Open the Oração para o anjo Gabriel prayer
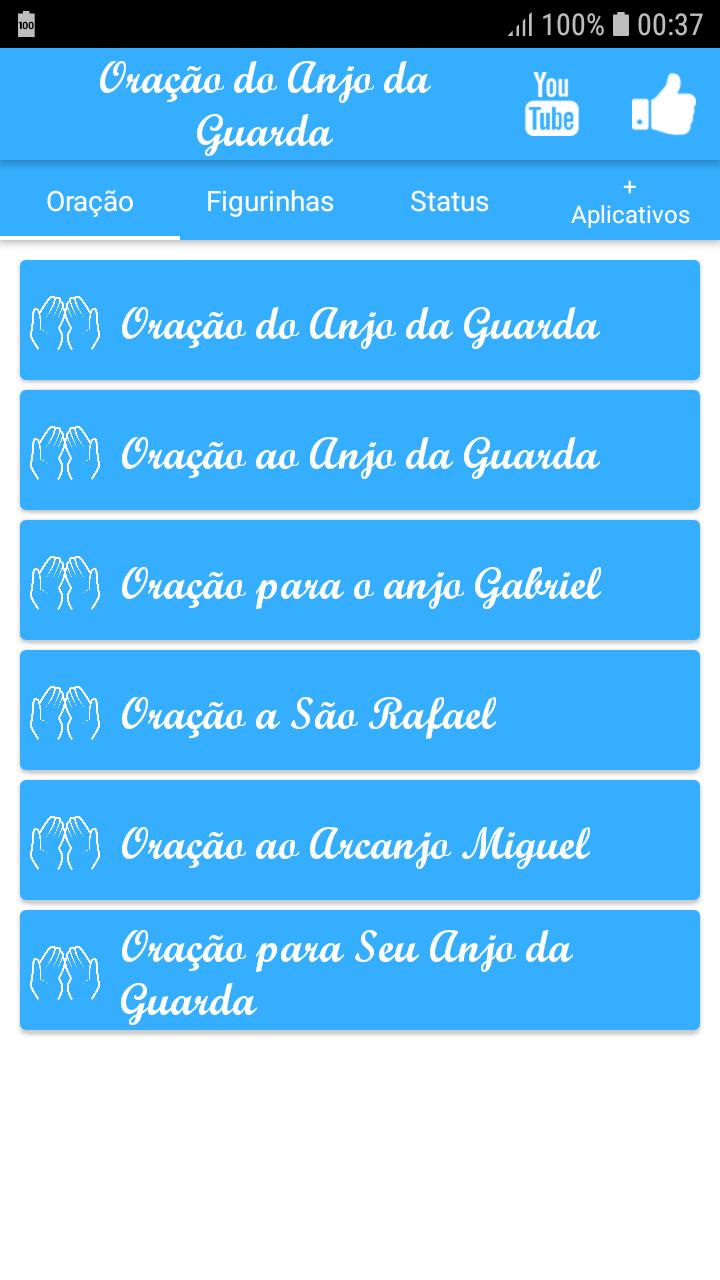720x1280 pixels. [x=360, y=580]
